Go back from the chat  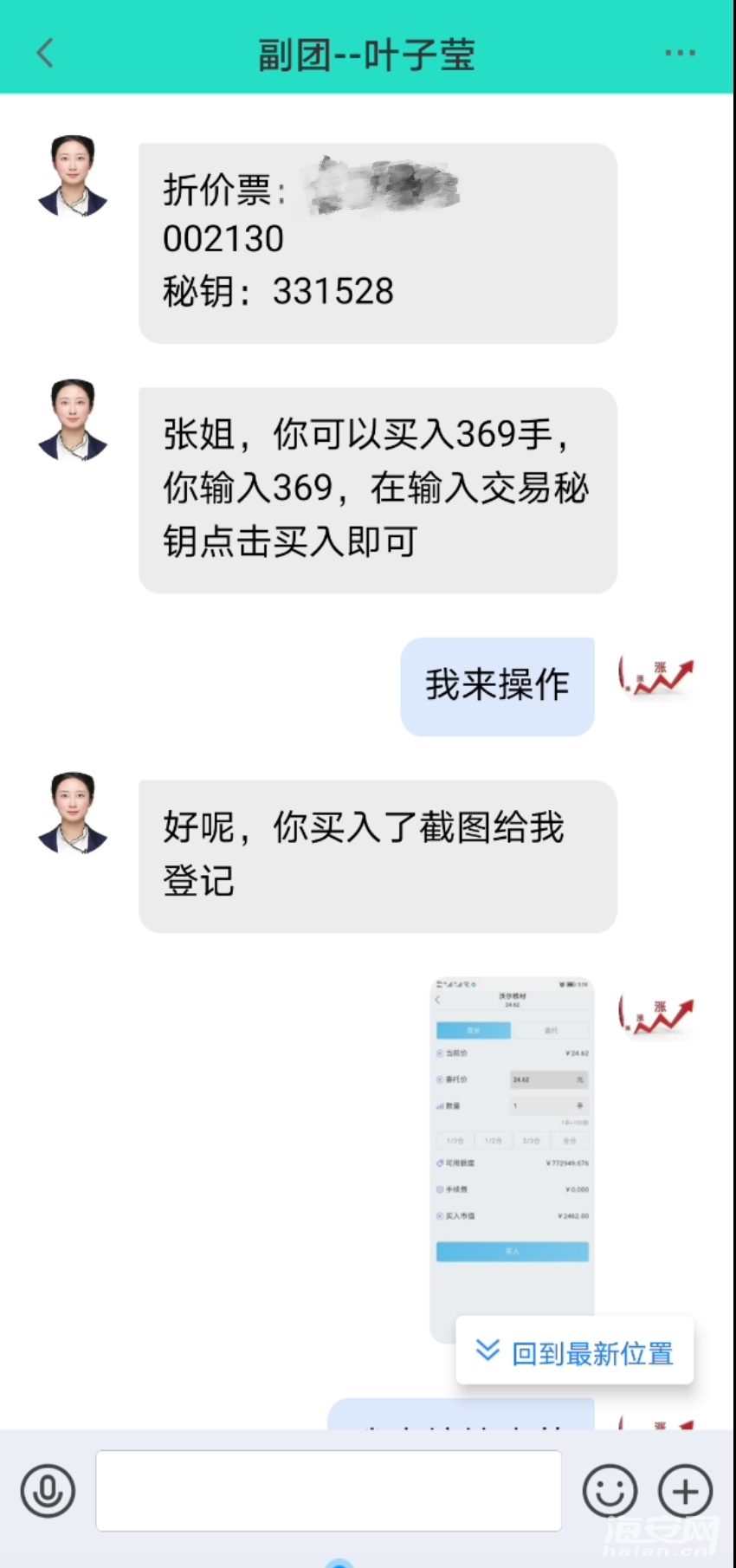pyautogui.click(x=45, y=53)
